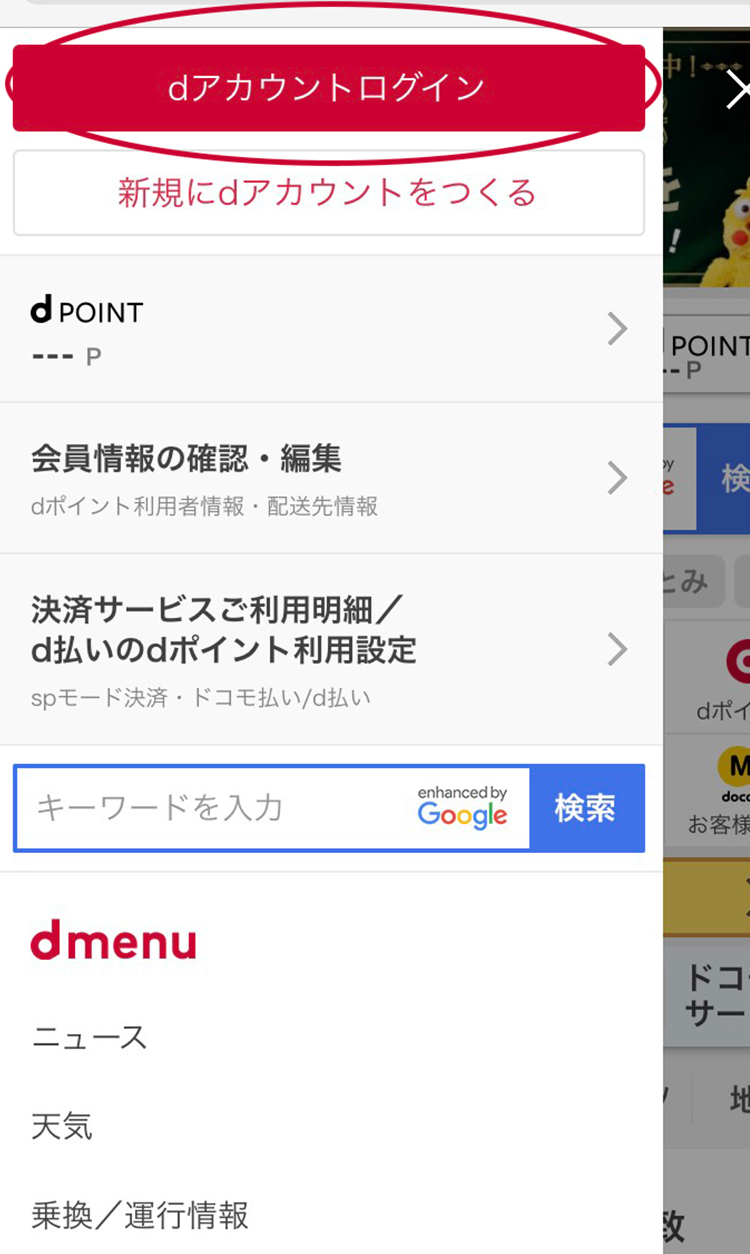The image size is (750, 1254).
Task: Open 乗換／運行情報
Action: pos(140,1216)
